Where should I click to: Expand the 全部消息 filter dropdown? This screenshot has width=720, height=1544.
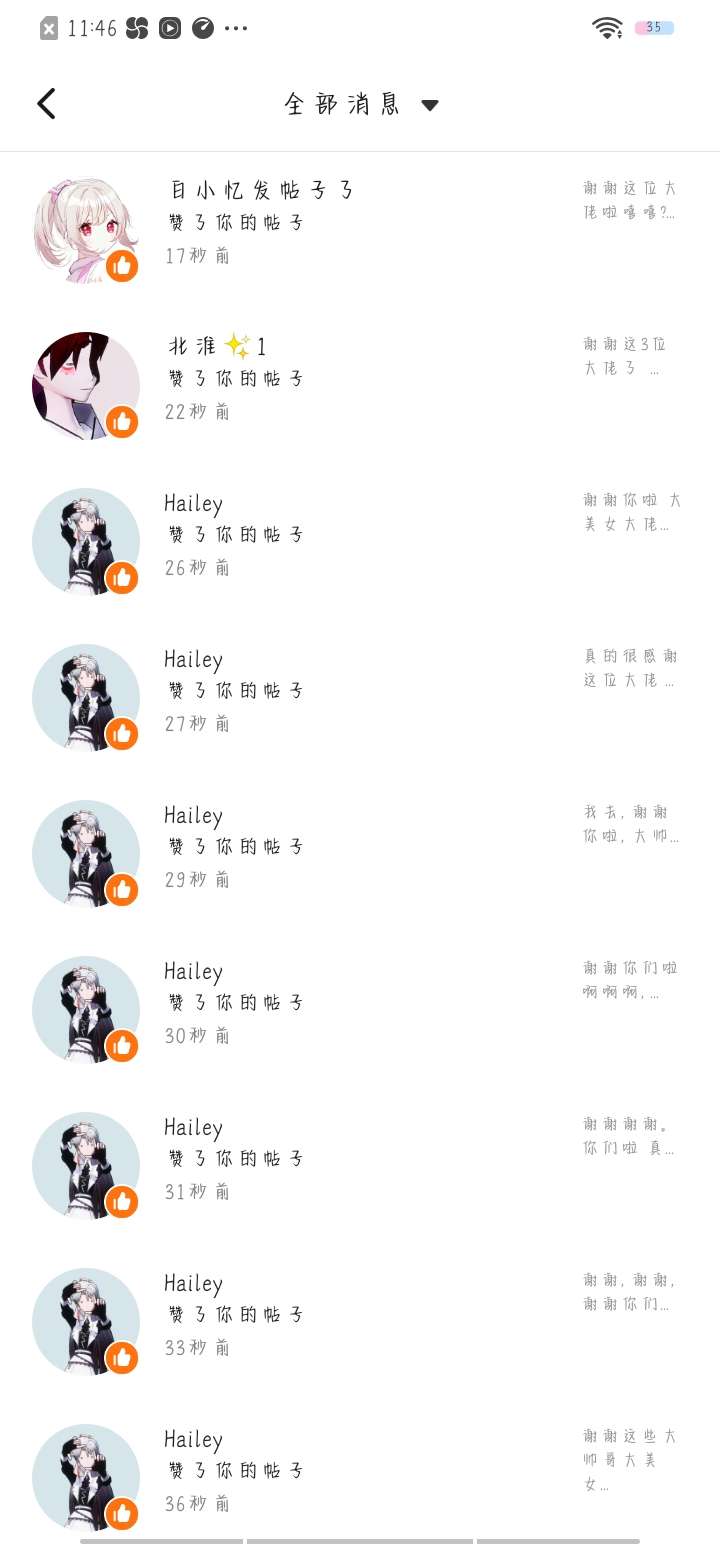click(430, 105)
